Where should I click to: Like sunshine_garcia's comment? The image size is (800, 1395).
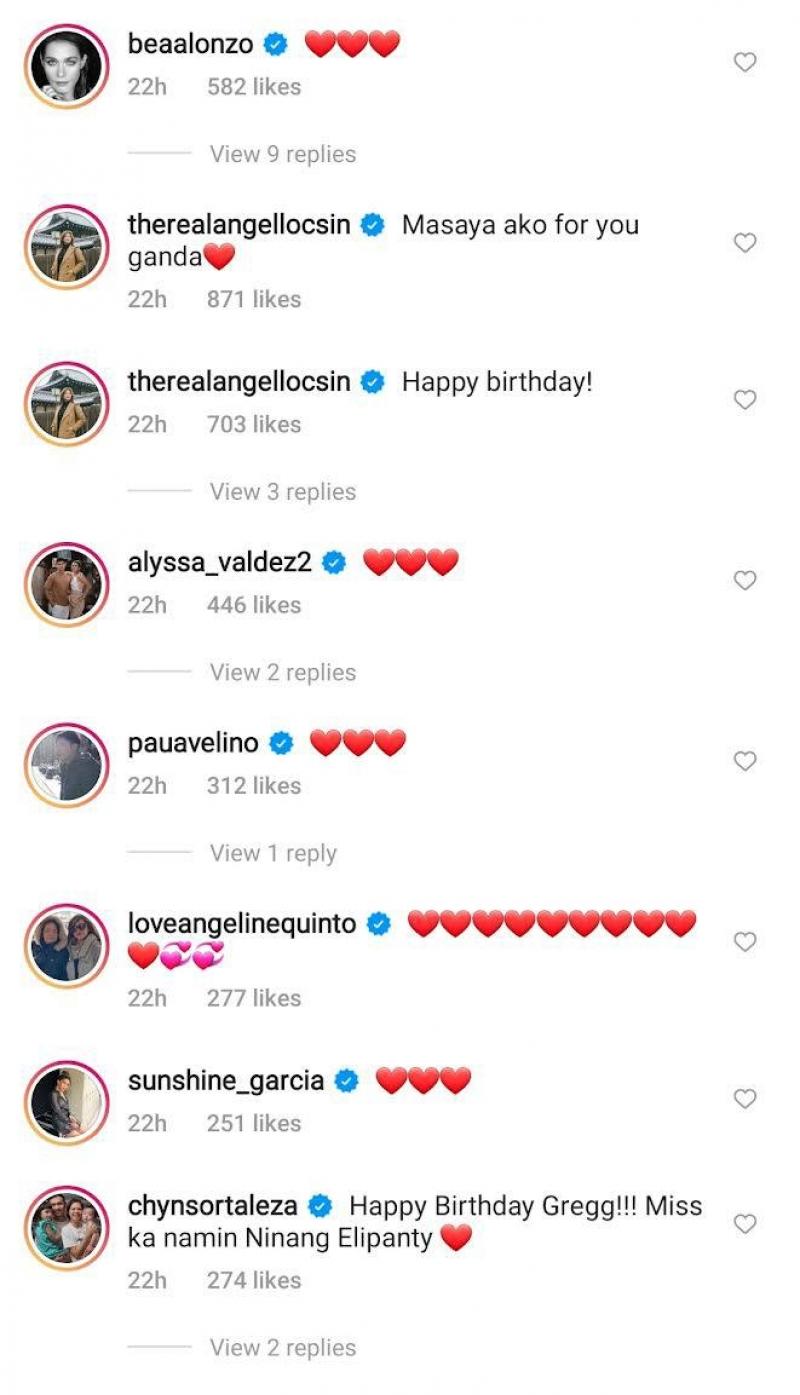[745, 1099]
